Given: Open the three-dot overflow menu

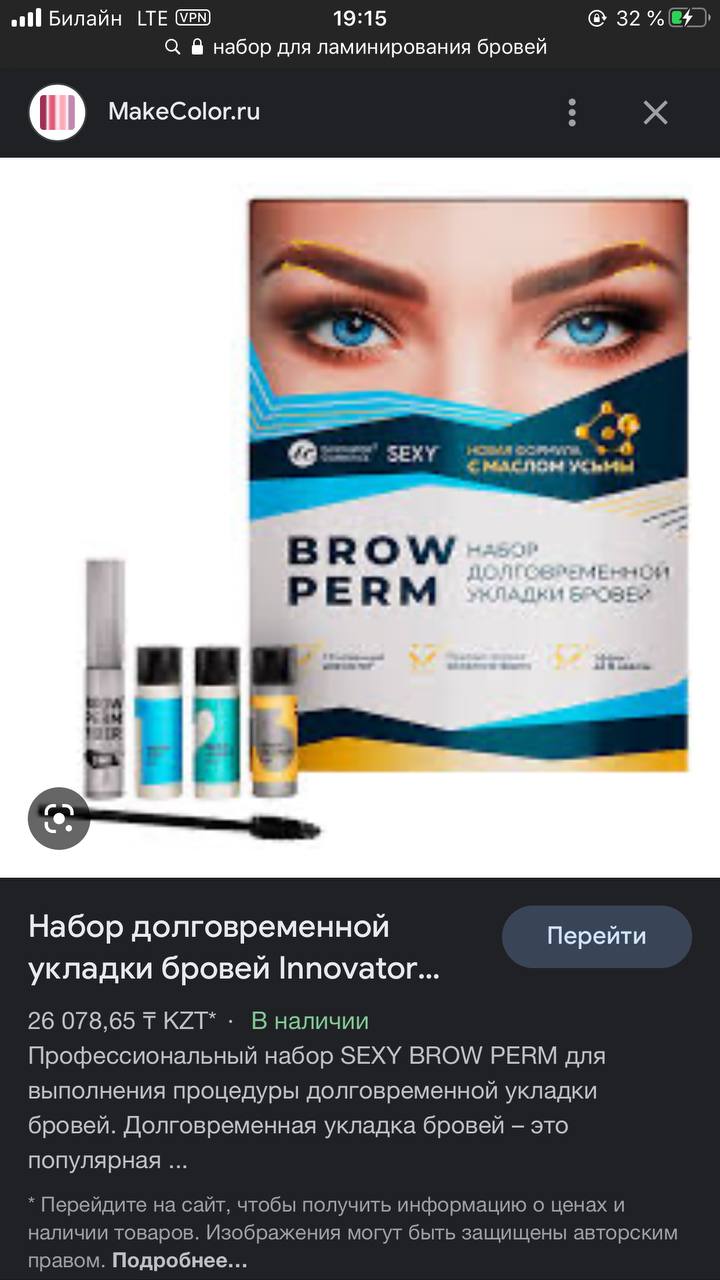Looking at the screenshot, I should (572, 112).
